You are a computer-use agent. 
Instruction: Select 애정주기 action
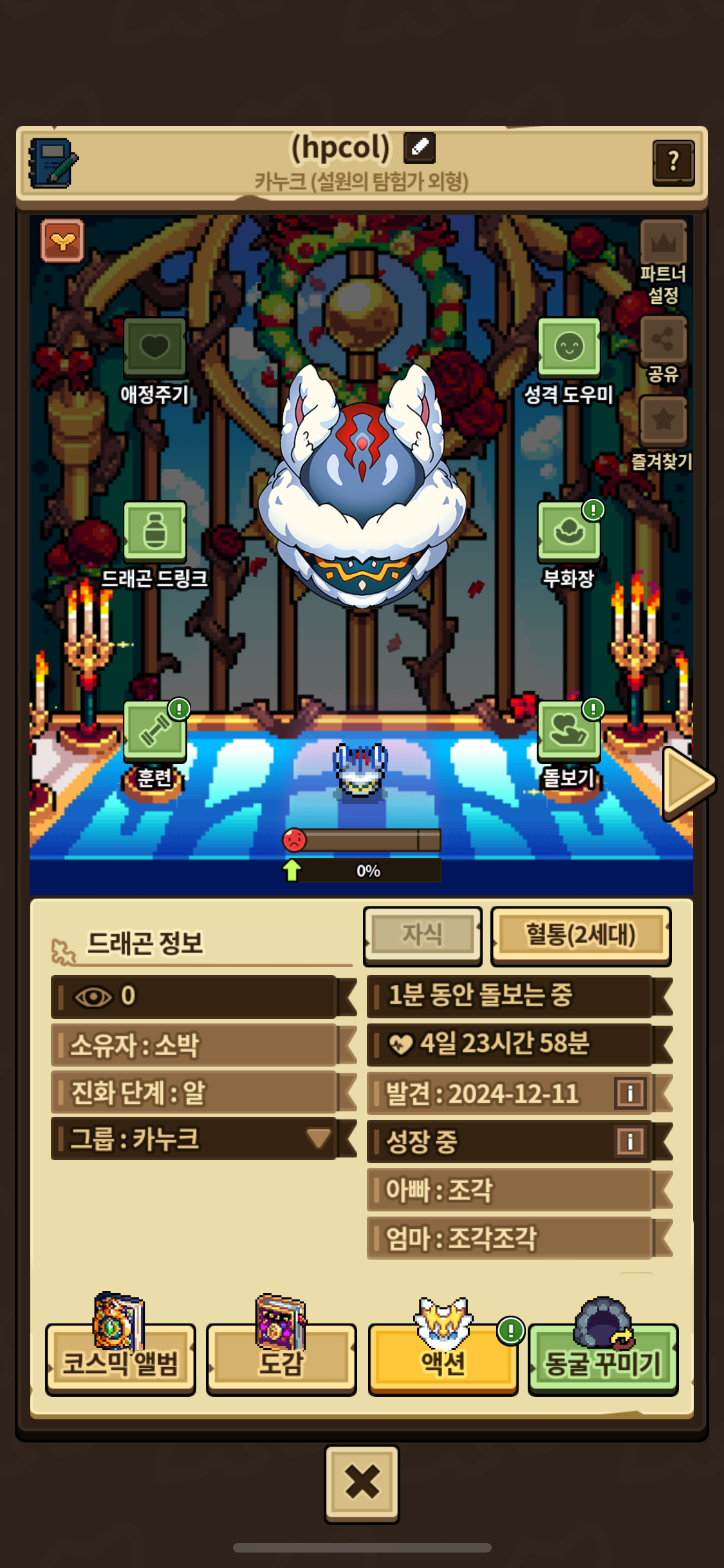(x=154, y=348)
